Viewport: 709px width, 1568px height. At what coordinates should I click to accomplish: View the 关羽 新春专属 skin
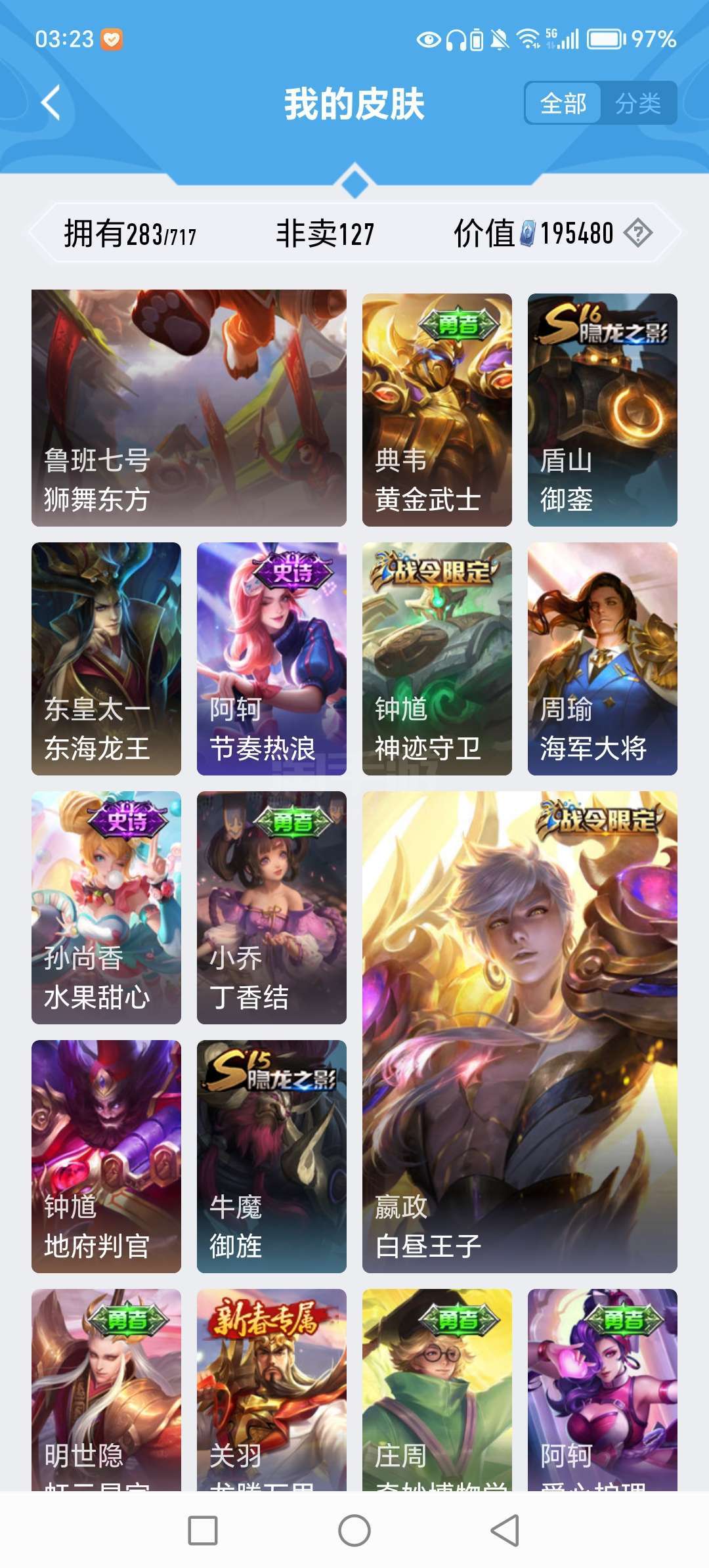272,1389
